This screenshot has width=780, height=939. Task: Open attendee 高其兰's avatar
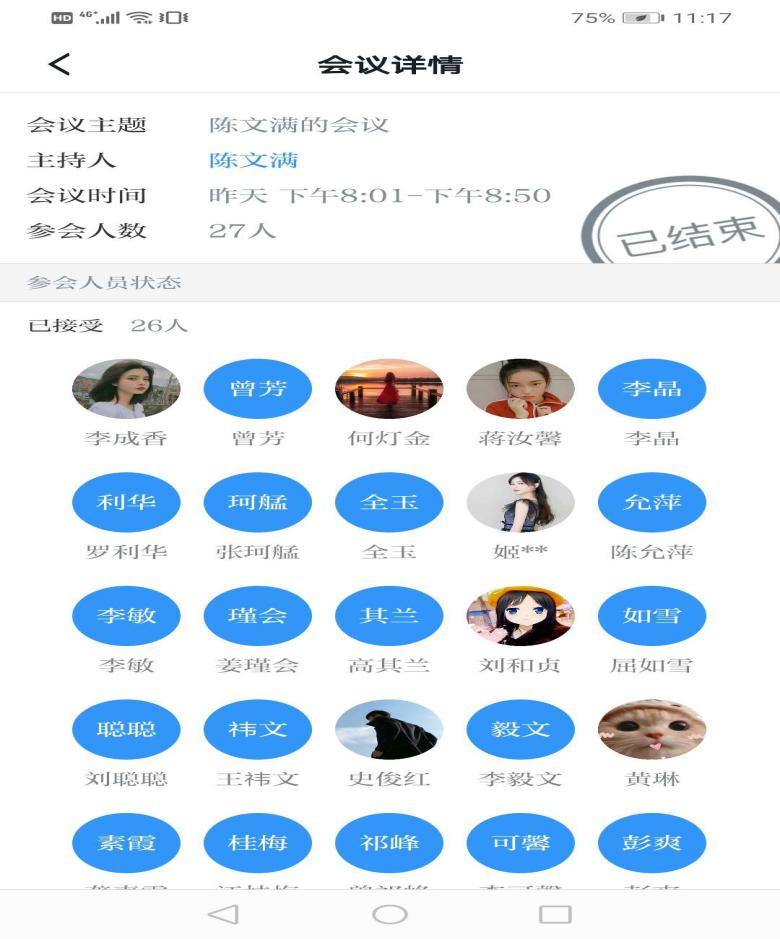pyautogui.click(x=389, y=616)
